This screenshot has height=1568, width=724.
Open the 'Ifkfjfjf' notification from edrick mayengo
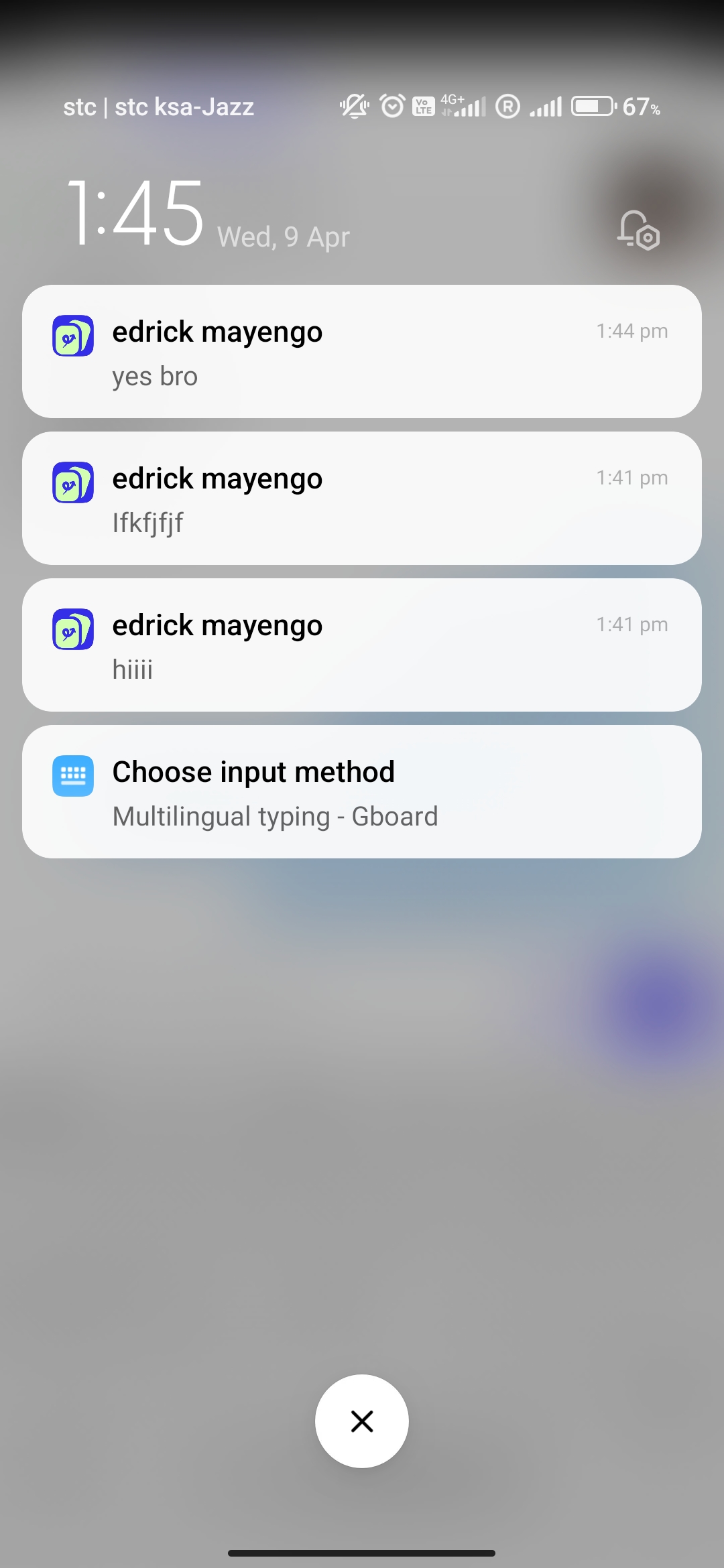(x=362, y=499)
